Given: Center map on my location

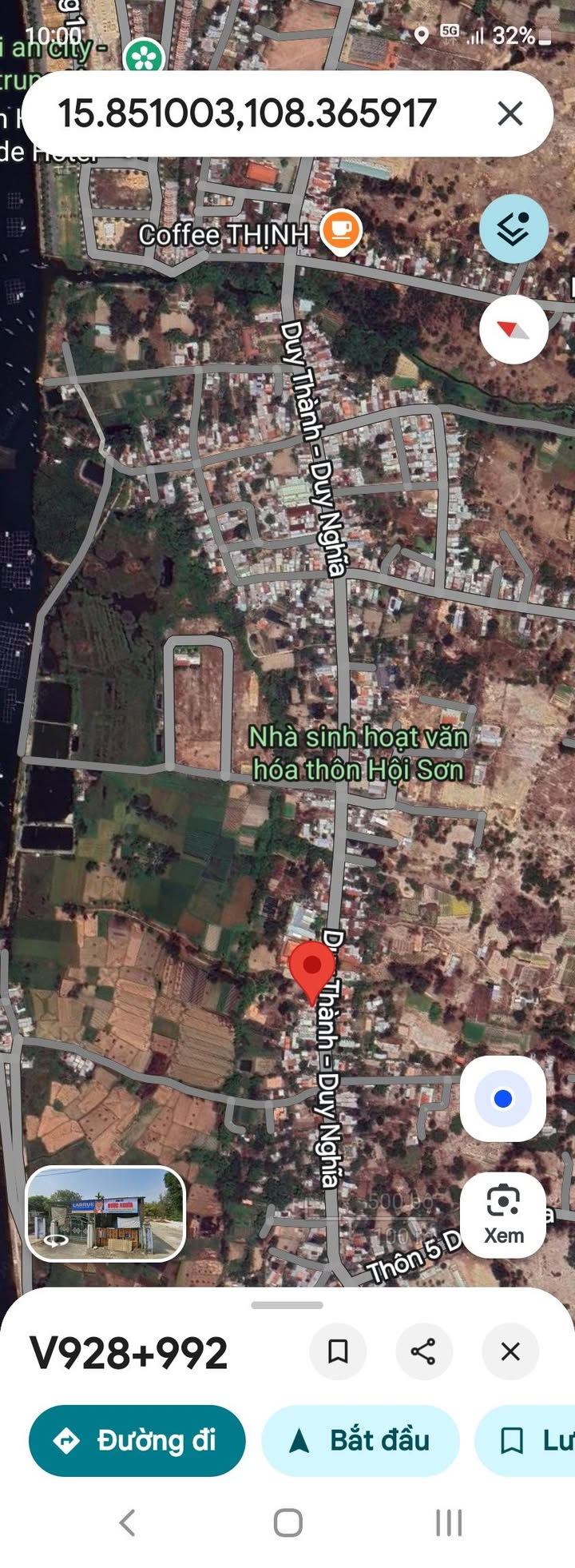Looking at the screenshot, I should click(502, 1099).
